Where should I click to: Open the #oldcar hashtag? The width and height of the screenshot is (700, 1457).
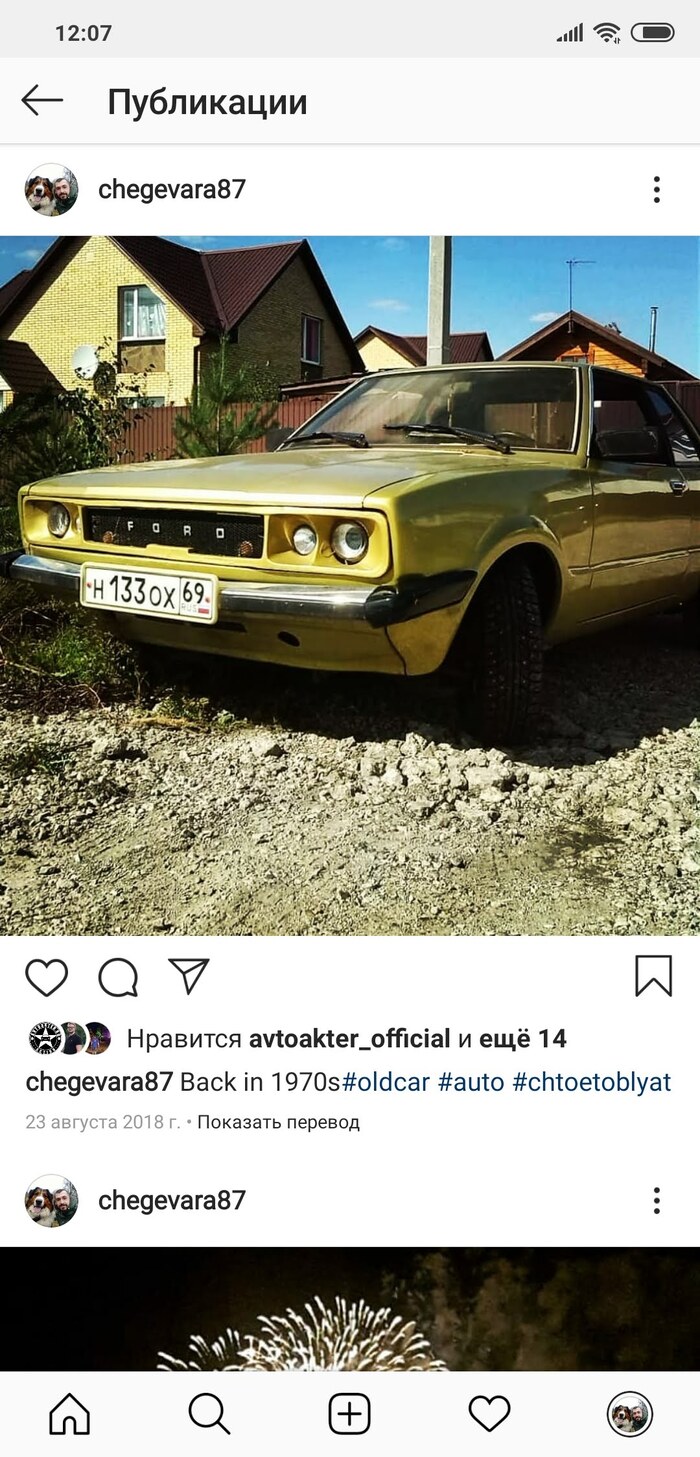coord(386,1082)
